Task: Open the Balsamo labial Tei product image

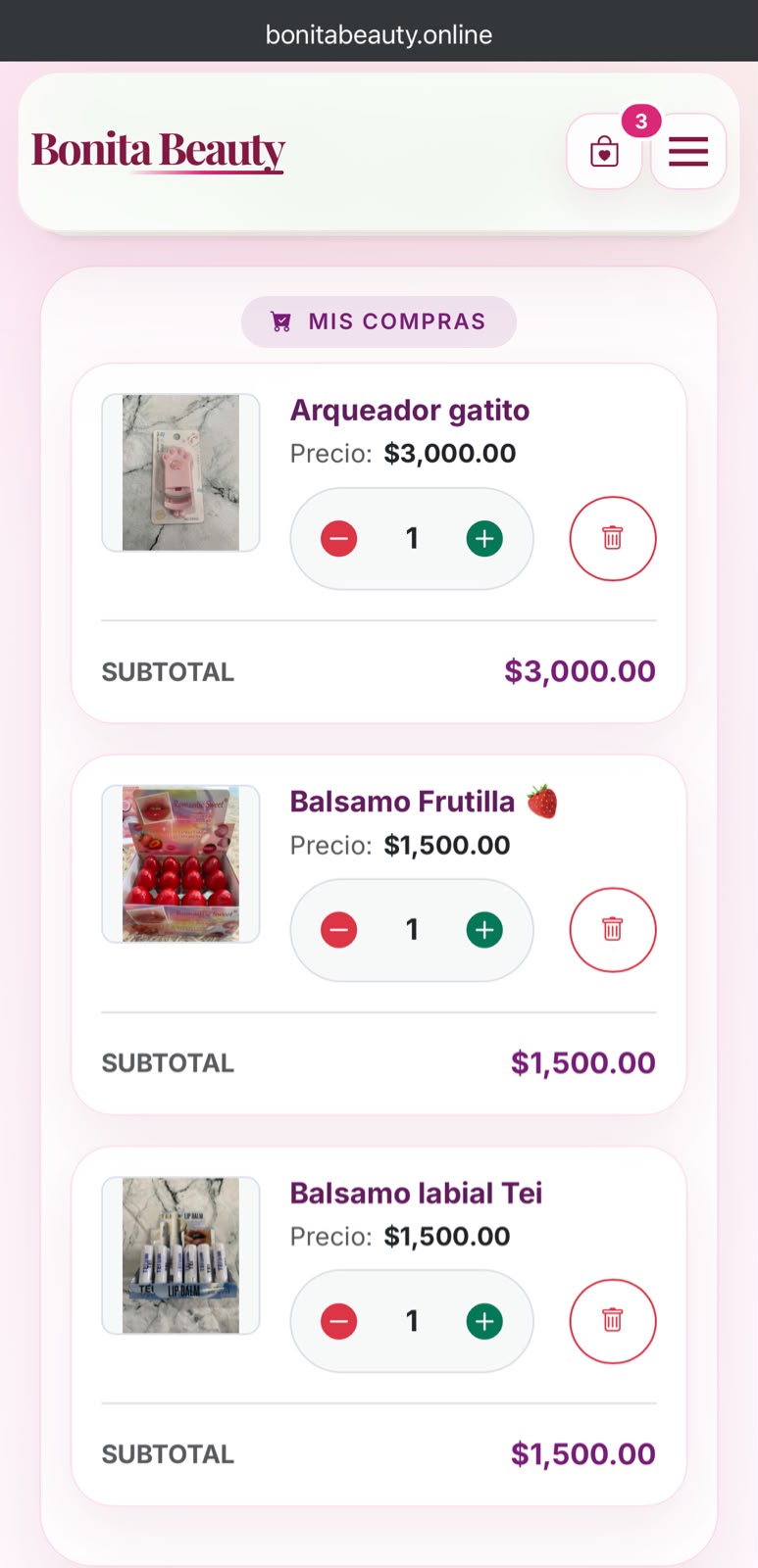Action: (x=180, y=1255)
